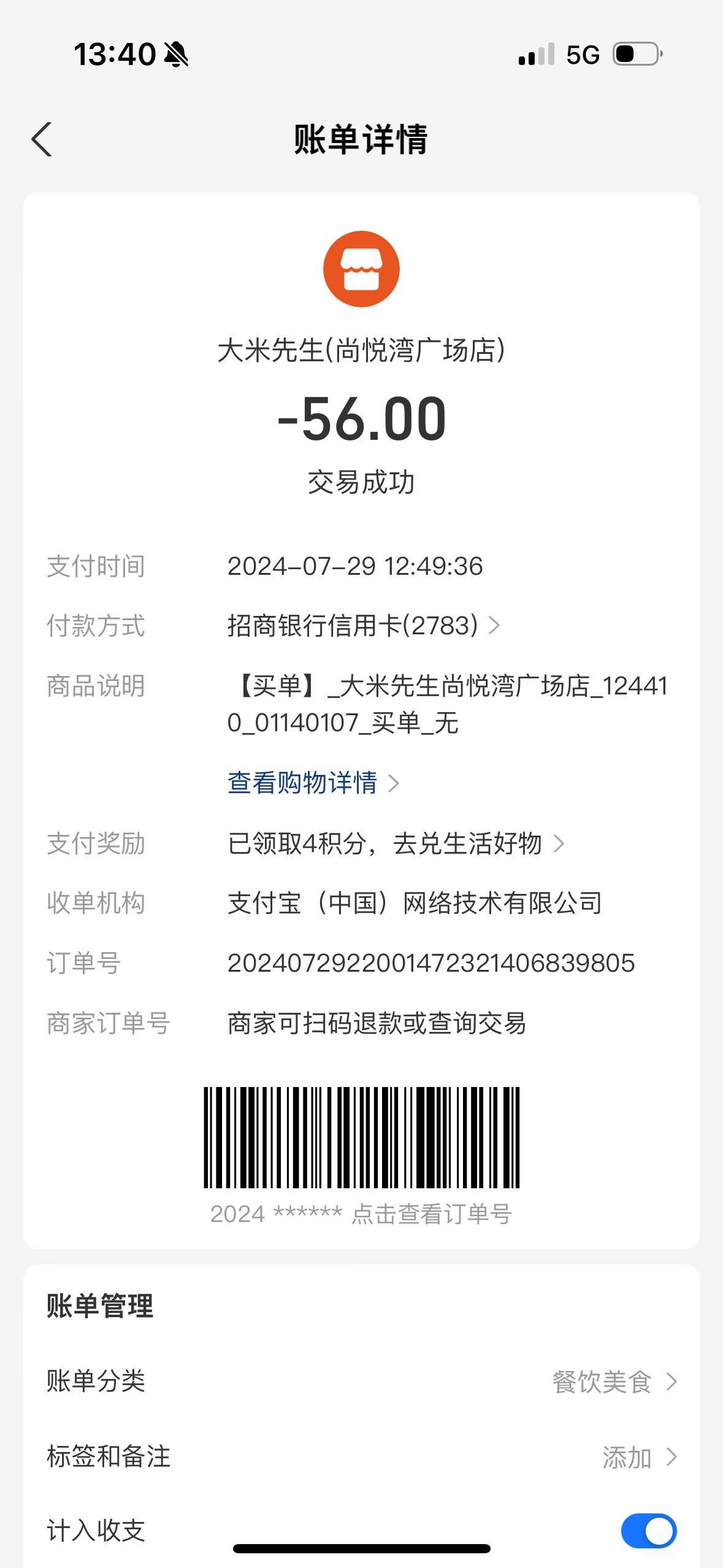Open the 查看购物详情 link
This screenshot has width=723, height=1568.
313,783
